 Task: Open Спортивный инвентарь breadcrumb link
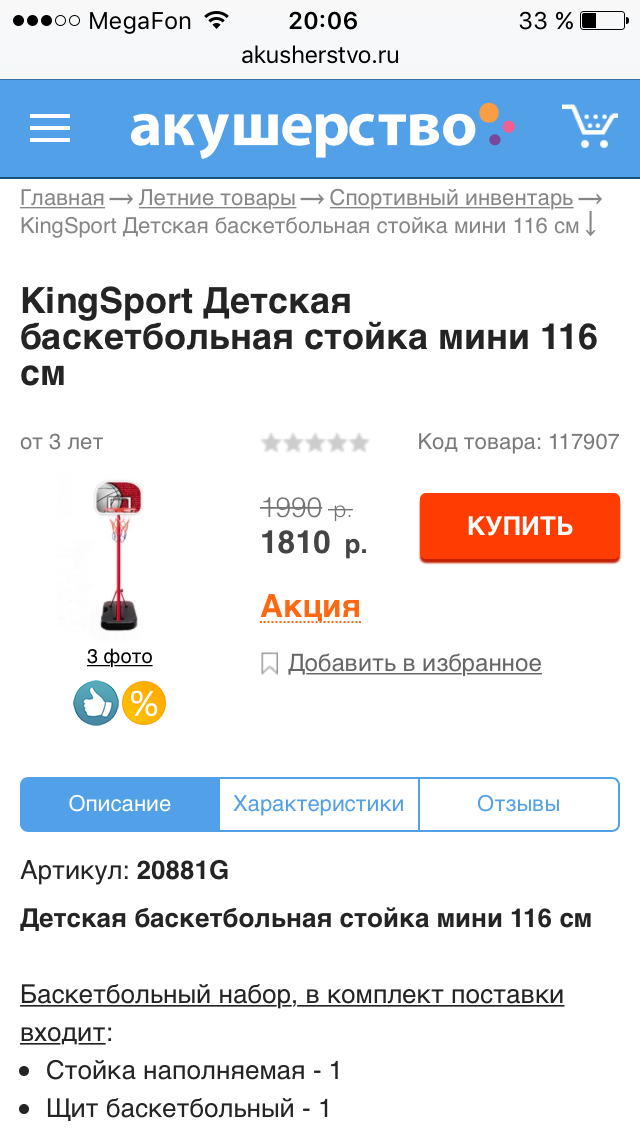452,198
